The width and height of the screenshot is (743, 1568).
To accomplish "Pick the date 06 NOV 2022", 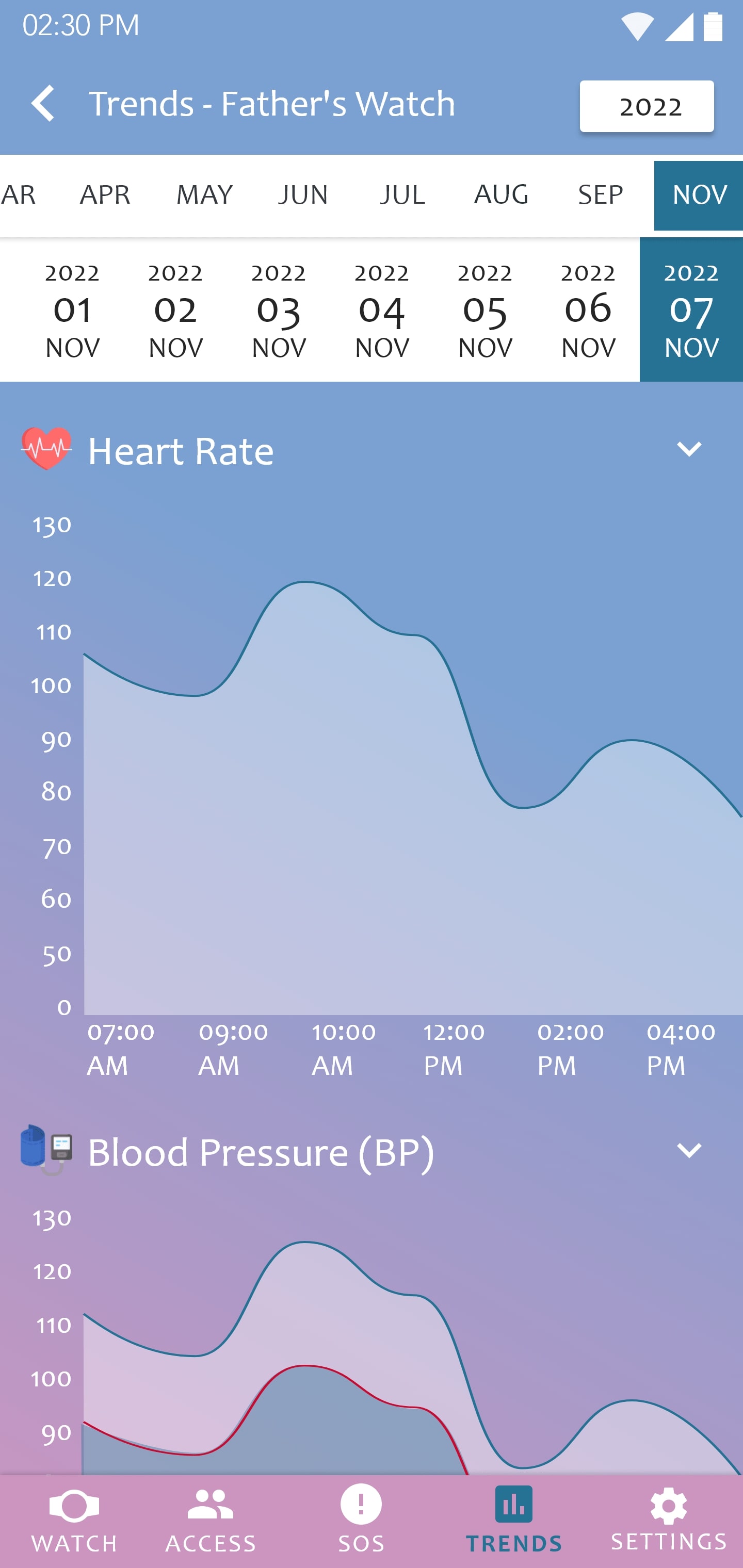I will [x=588, y=310].
